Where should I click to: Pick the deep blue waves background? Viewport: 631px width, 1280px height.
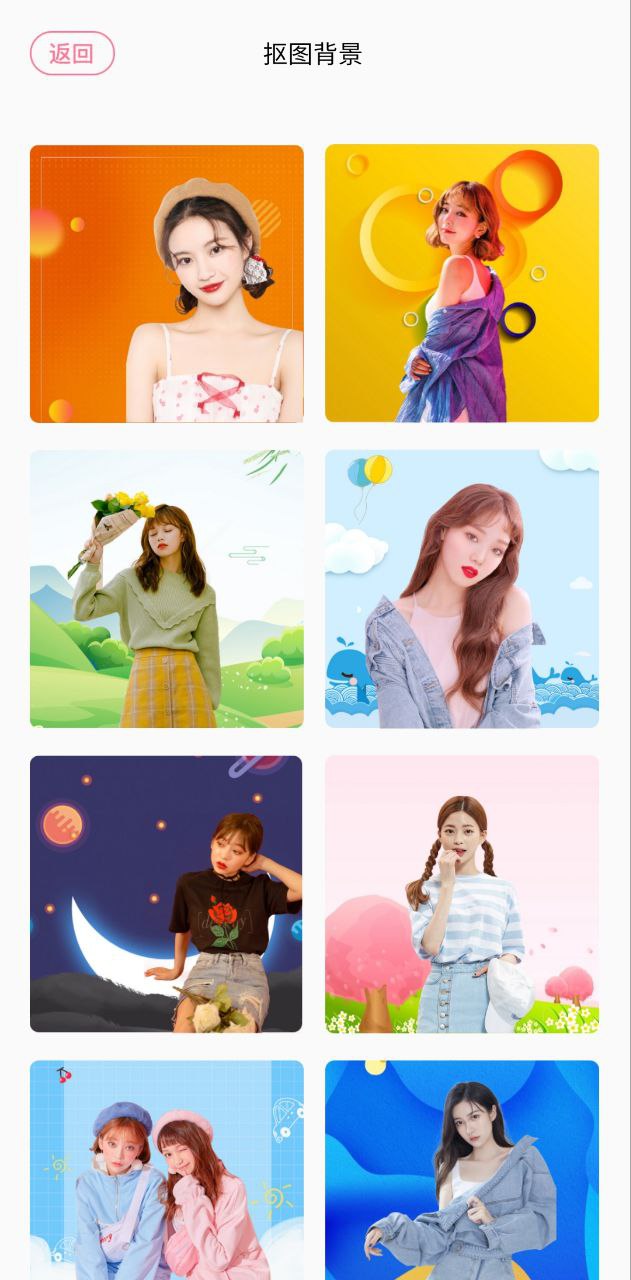point(462,1170)
